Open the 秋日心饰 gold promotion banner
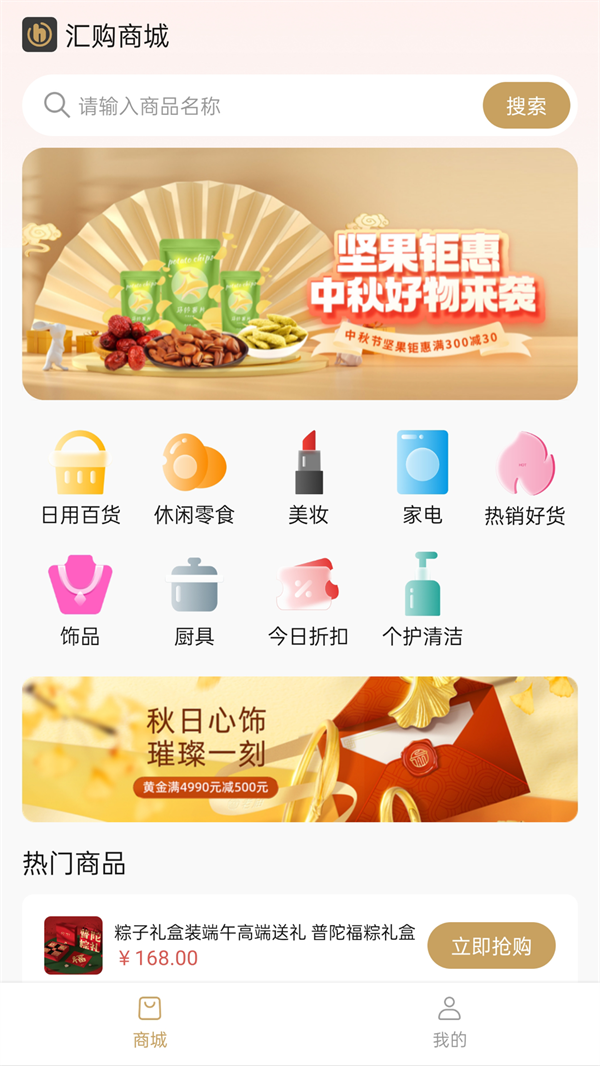This screenshot has height=1066, width=600. coord(300,749)
